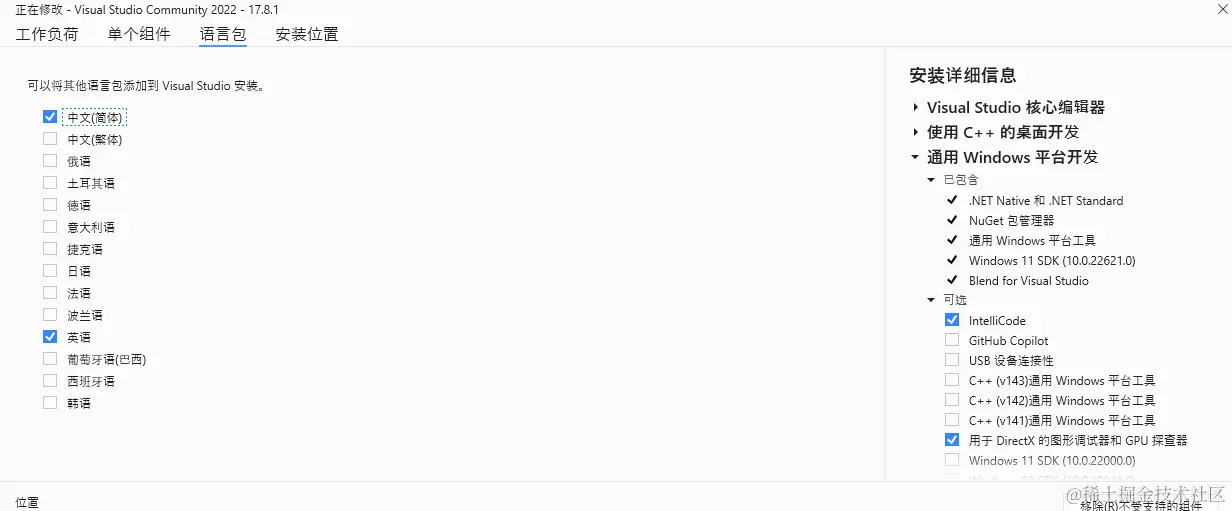
Task: Expand 使用 C++ 的桌面开发 section
Action: click(x=915, y=132)
